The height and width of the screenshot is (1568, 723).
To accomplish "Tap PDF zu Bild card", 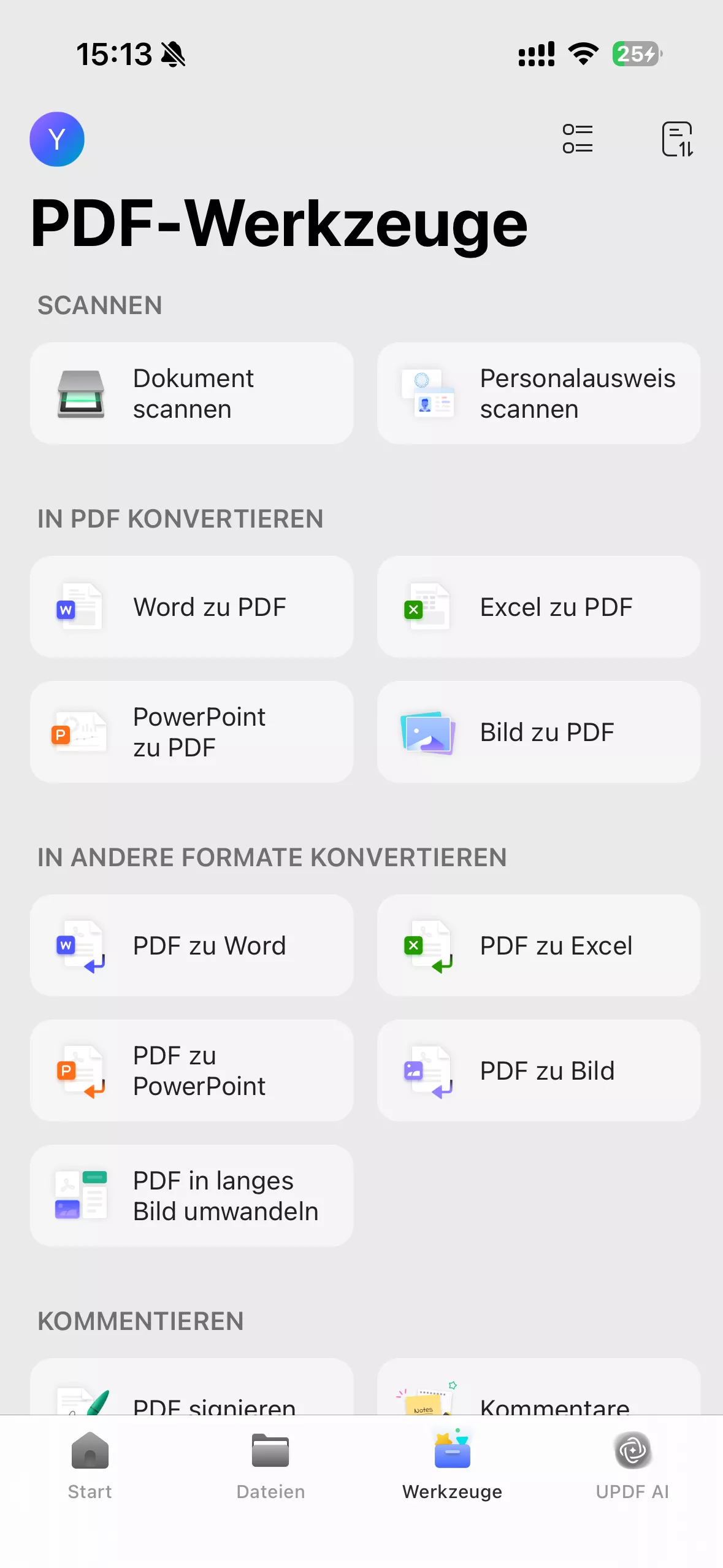I will point(538,1070).
